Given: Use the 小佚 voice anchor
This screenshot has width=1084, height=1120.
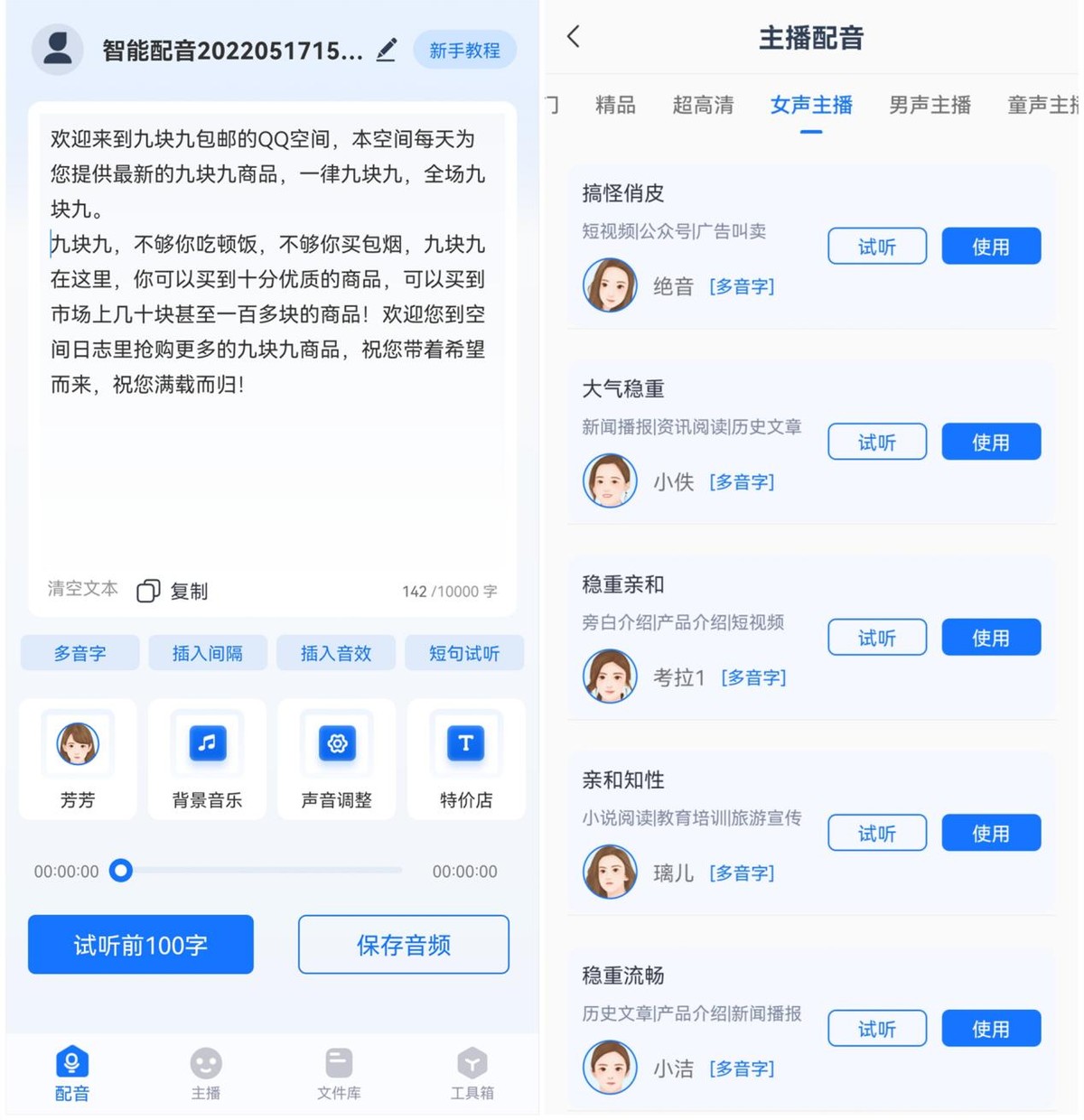Looking at the screenshot, I should [990, 443].
